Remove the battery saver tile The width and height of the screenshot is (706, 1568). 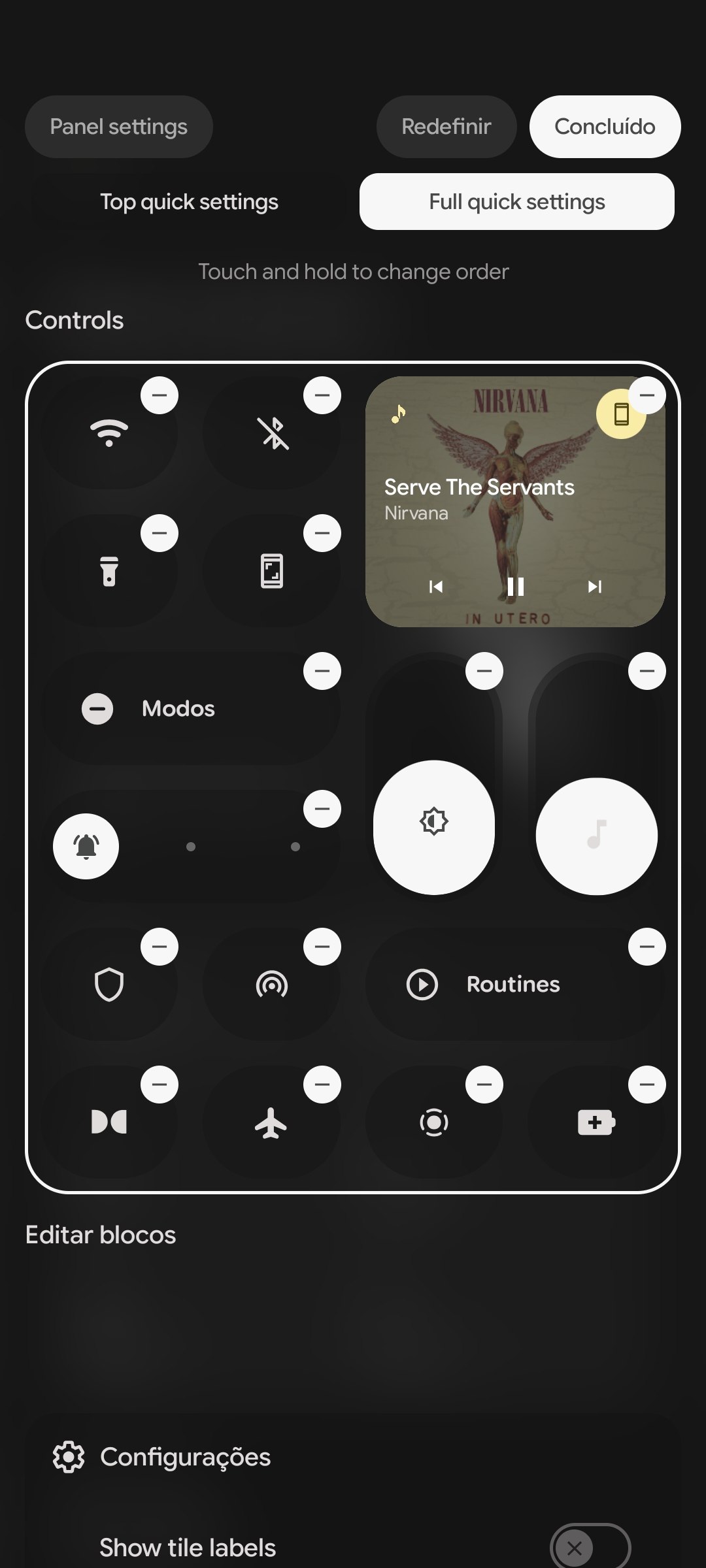647,1085
